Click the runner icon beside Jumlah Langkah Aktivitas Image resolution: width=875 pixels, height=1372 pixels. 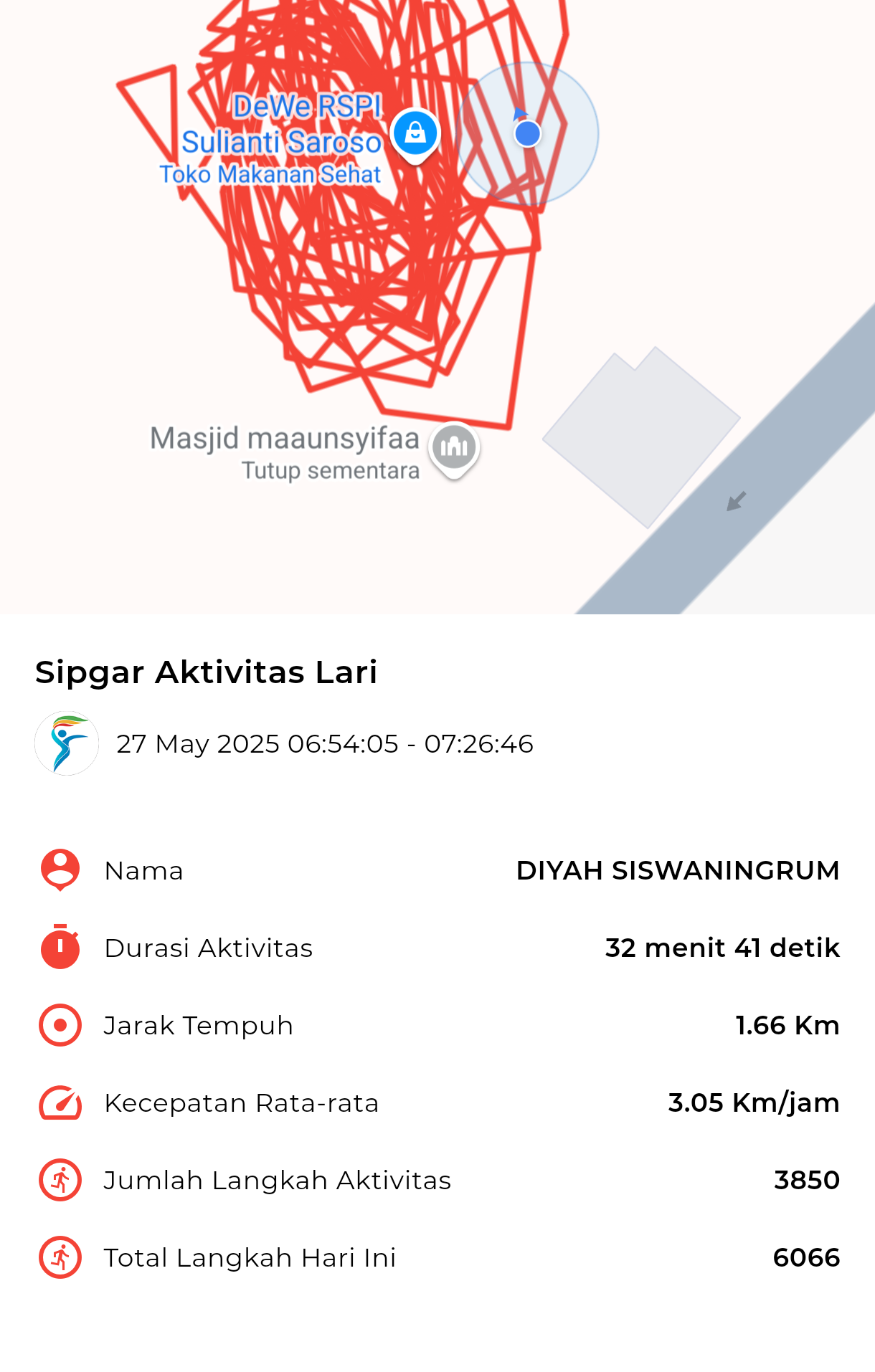[x=60, y=1179]
